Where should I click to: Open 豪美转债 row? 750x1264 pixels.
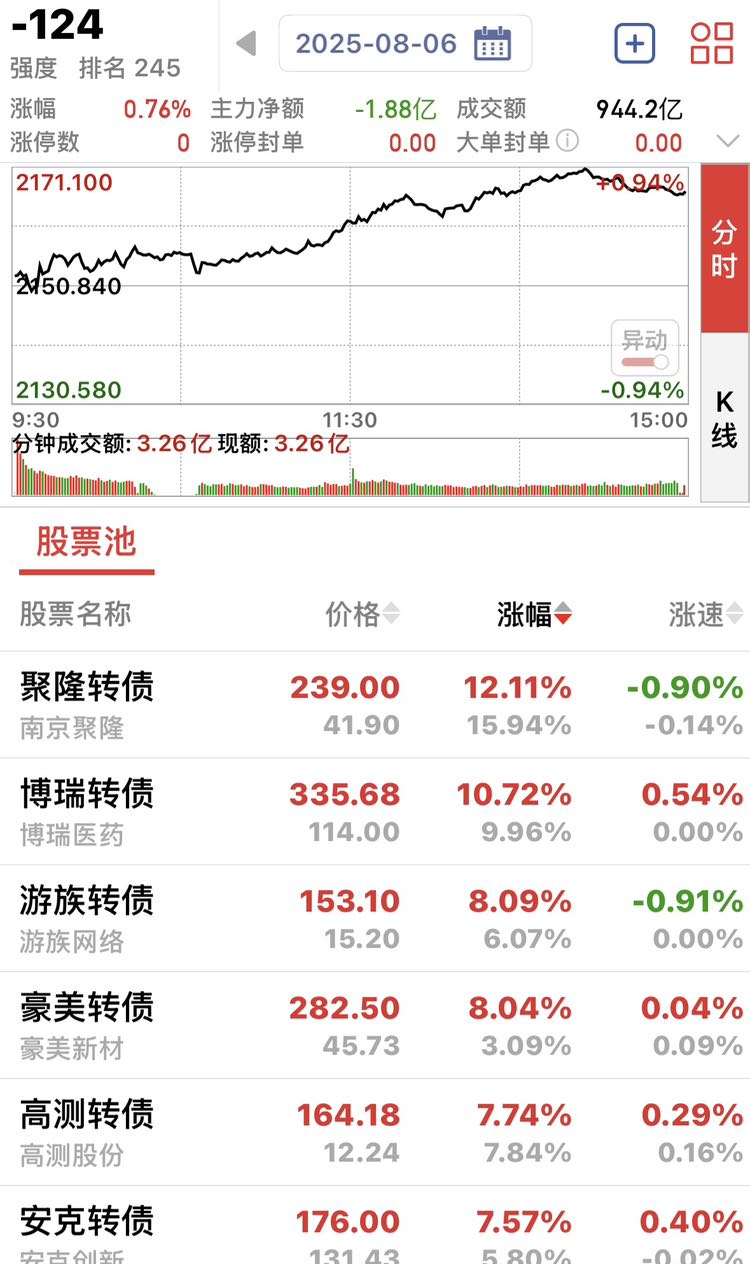click(x=375, y=1026)
